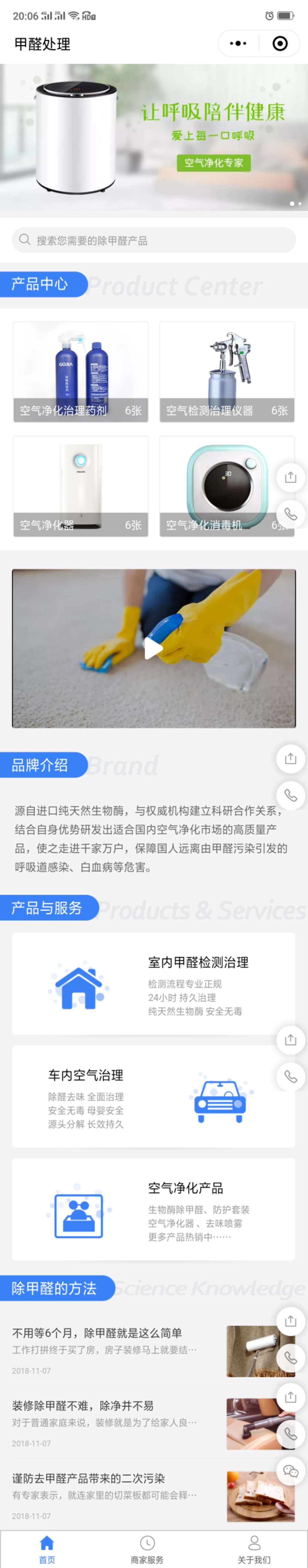Close the mini program via the circle button
This screenshot has height=1568, width=308.
point(279,43)
